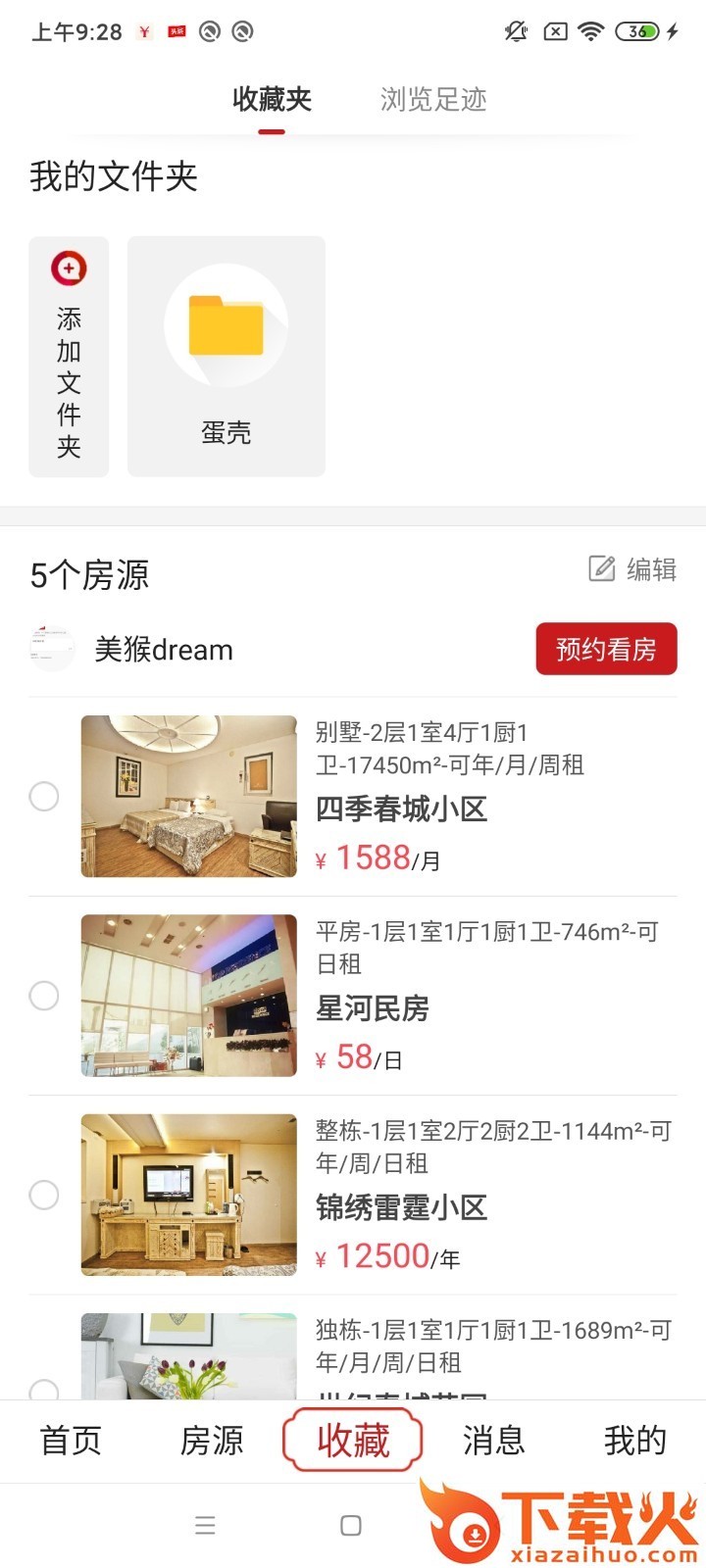This screenshot has height=1568, width=706.
Task: Switch to the 房源 tab
Action: tap(212, 1441)
